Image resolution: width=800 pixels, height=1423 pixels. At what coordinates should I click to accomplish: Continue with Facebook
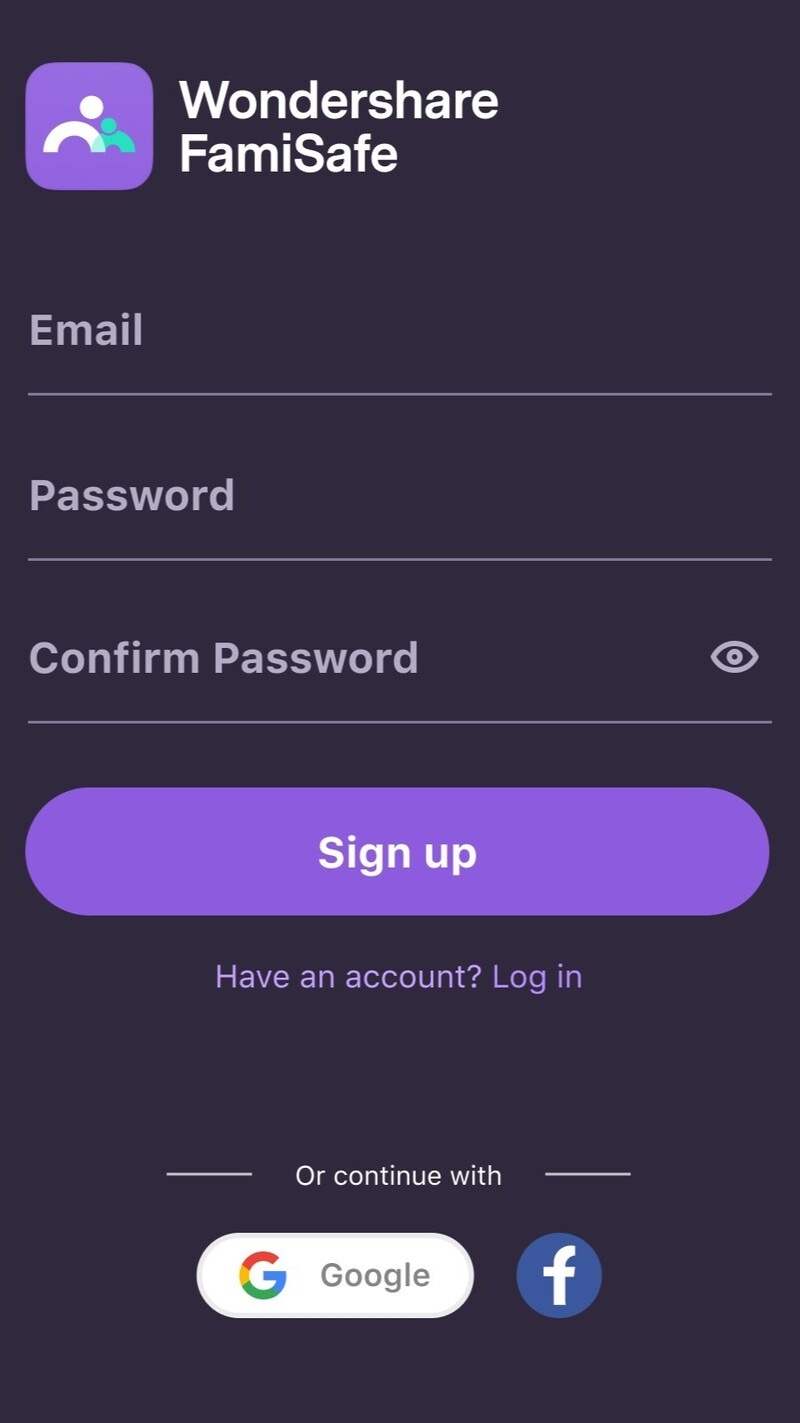pyautogui.click(x=559, y=1275)
